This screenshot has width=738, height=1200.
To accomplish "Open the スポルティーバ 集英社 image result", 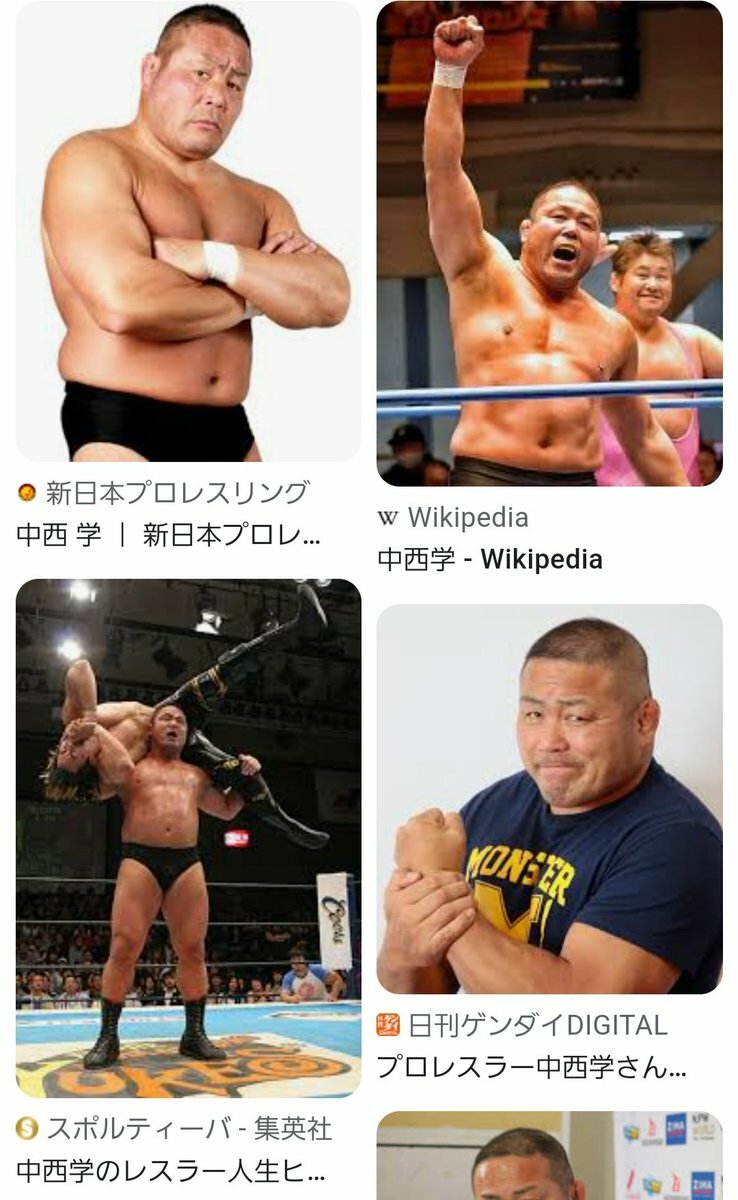I will (x=188, y=838).
